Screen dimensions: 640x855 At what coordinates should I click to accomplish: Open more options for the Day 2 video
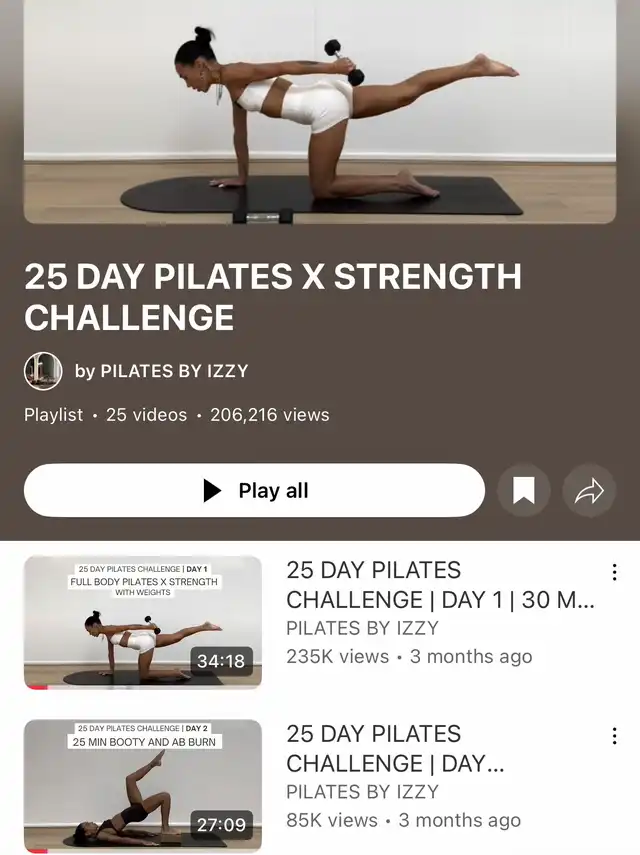tap(614, 736)
